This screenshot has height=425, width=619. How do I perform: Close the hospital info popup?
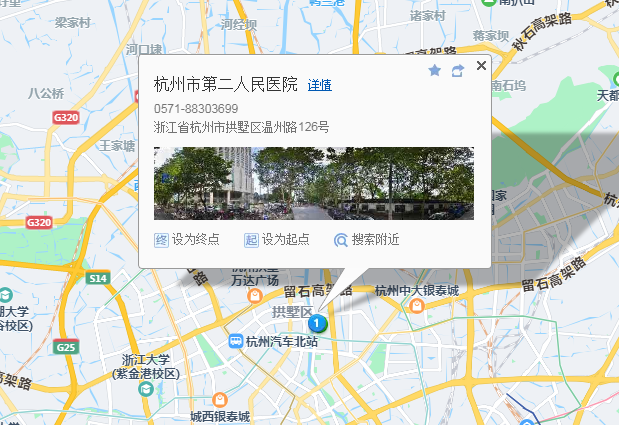[x=481, y=66]
